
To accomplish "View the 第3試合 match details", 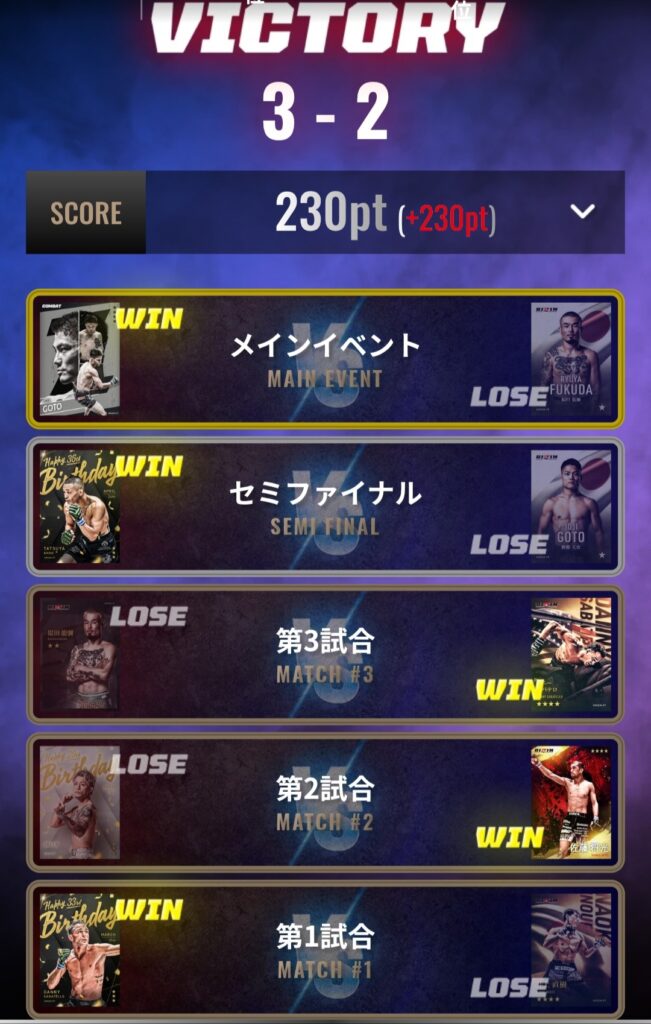I will (x=325, y=654).
